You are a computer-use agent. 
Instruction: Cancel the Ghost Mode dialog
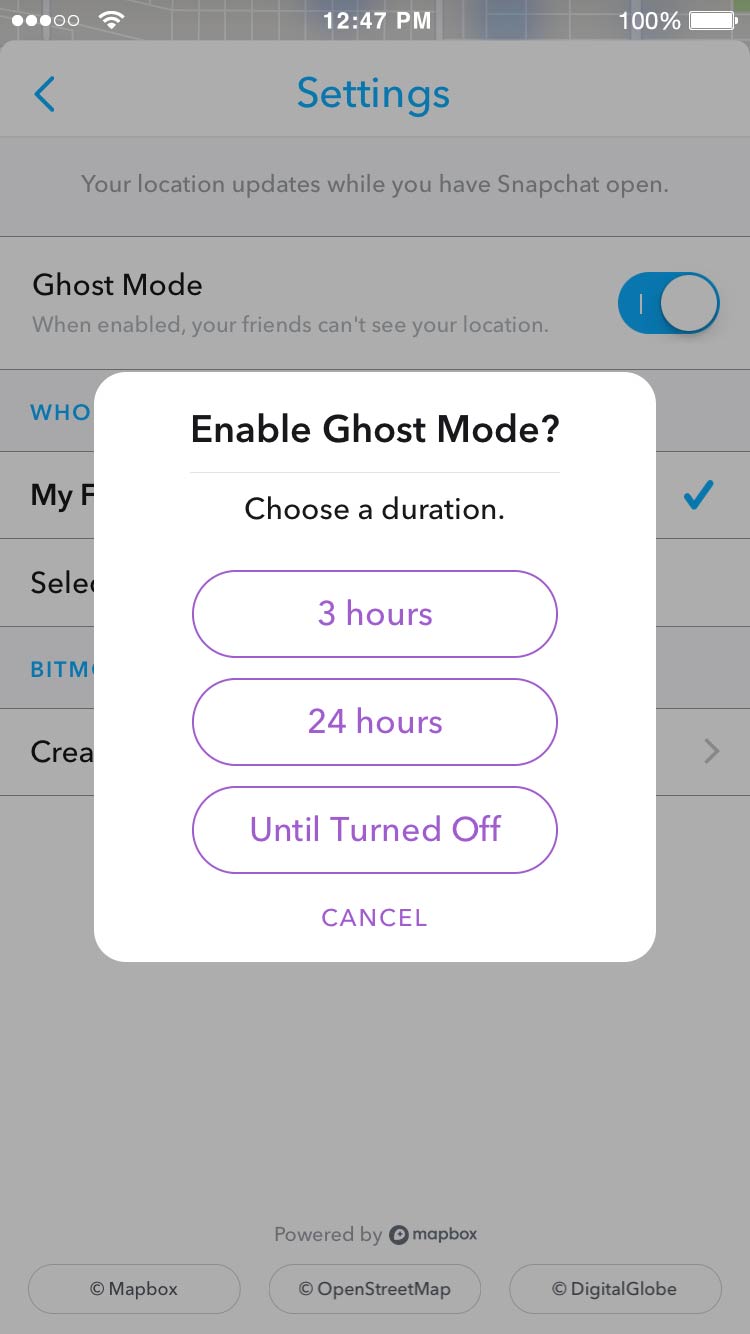[x=374, y=918]
